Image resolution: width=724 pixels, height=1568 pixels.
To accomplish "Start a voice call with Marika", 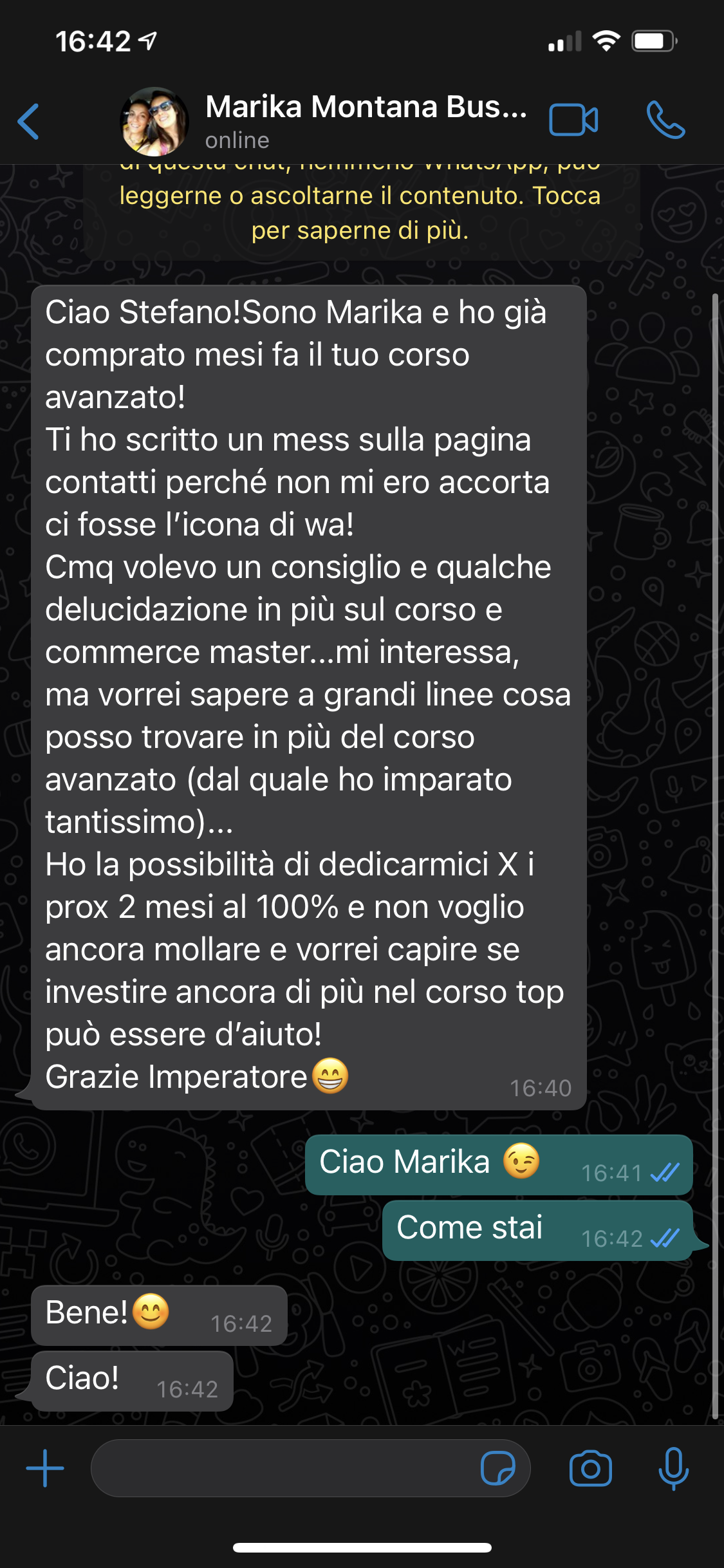I will point(665,120).
